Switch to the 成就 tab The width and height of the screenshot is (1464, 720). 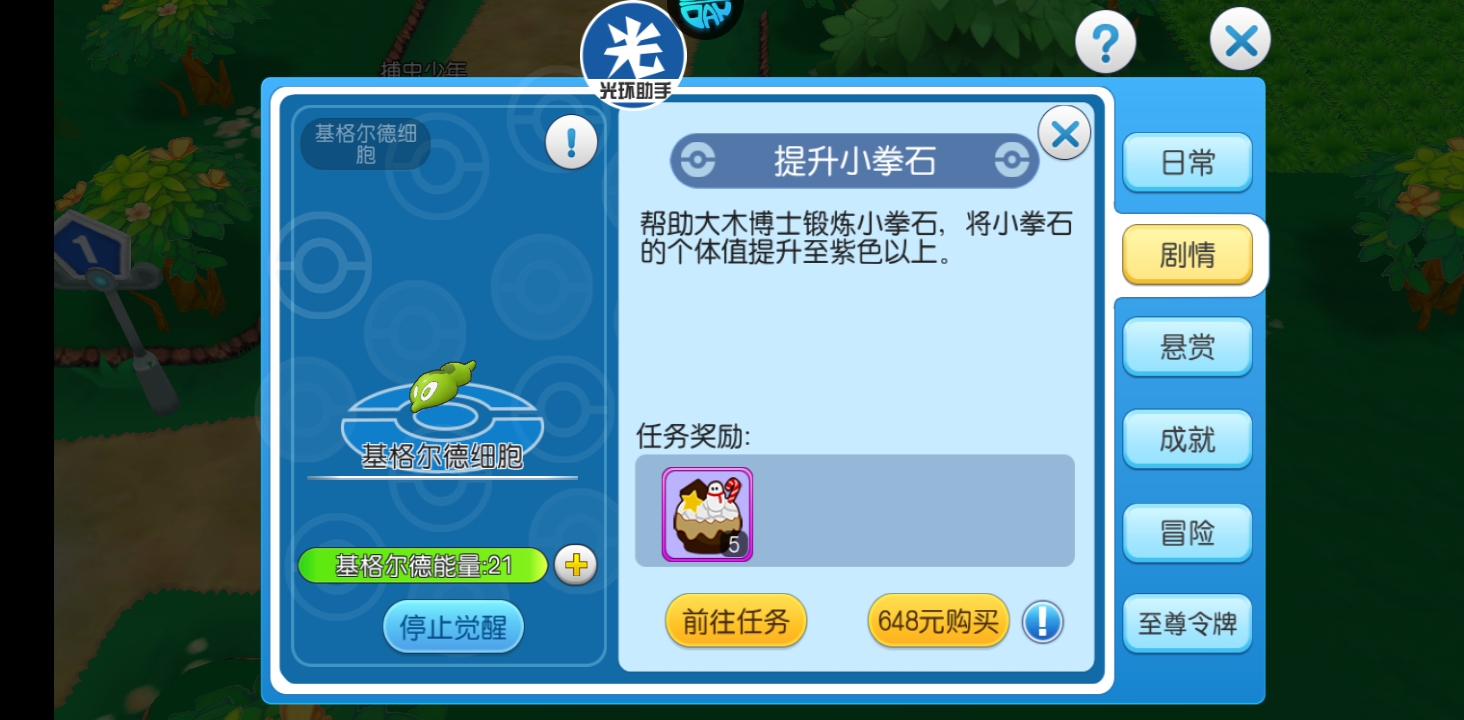click(1187, 439)
